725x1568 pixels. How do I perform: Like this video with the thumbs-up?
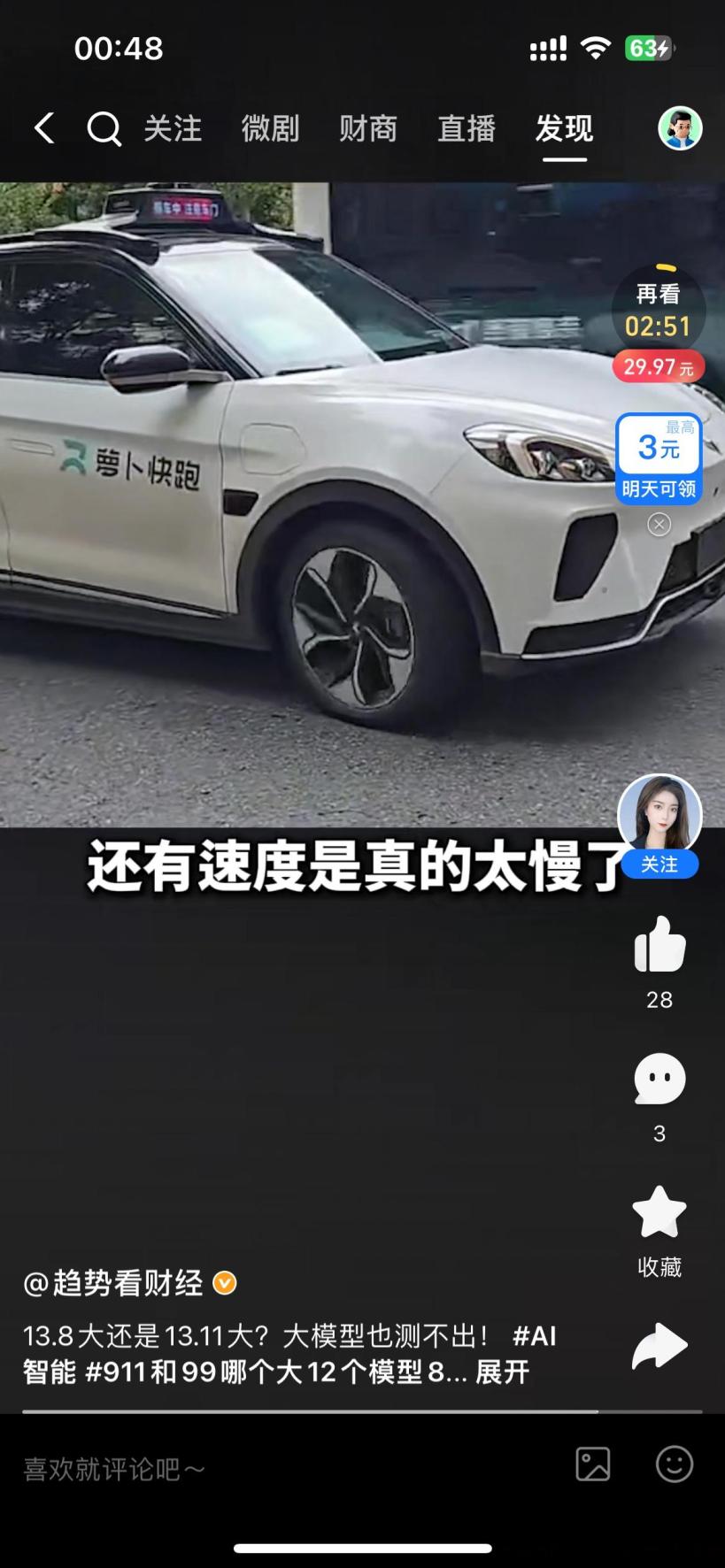659,946
